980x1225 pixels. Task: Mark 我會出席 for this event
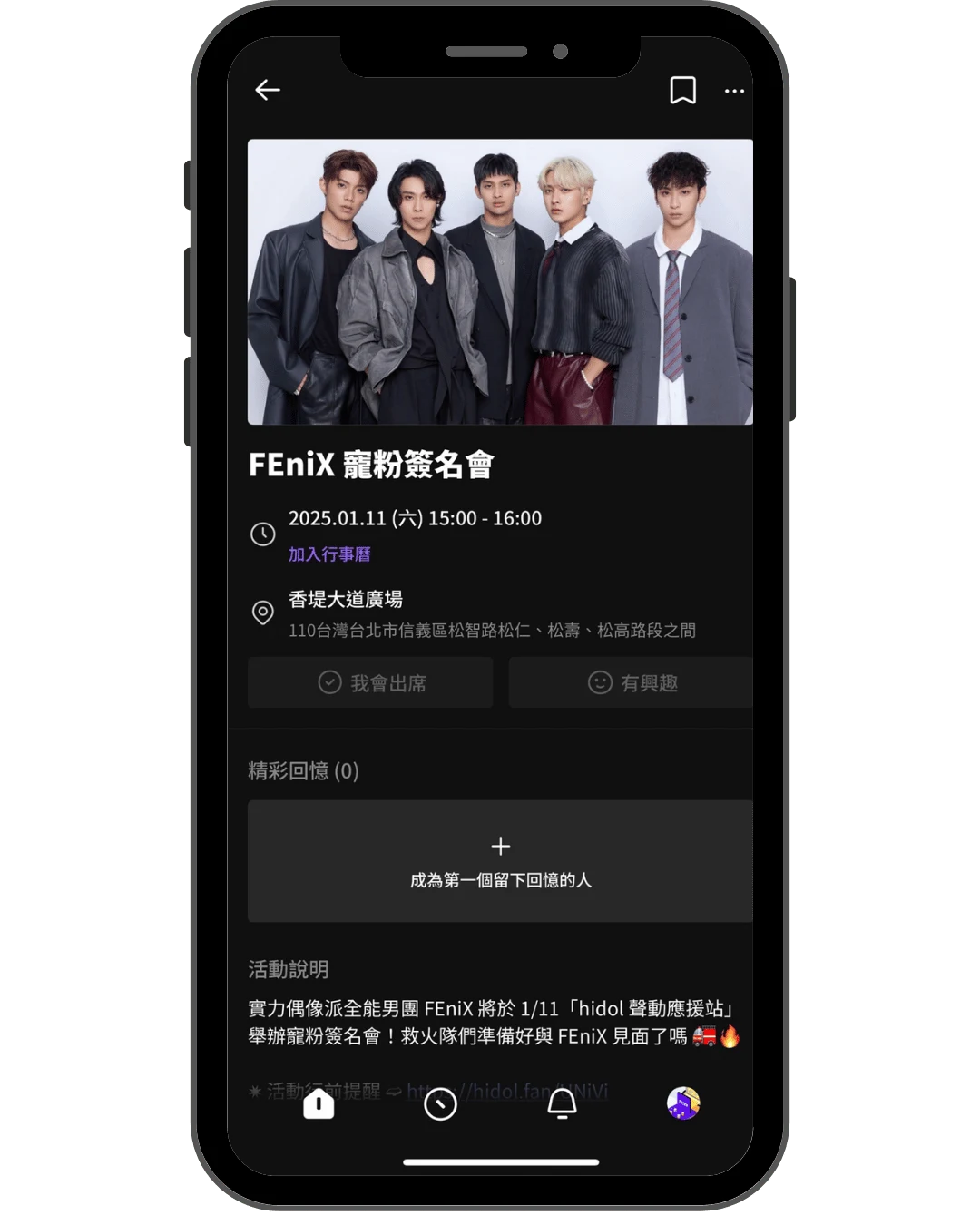tap(370, 682)
